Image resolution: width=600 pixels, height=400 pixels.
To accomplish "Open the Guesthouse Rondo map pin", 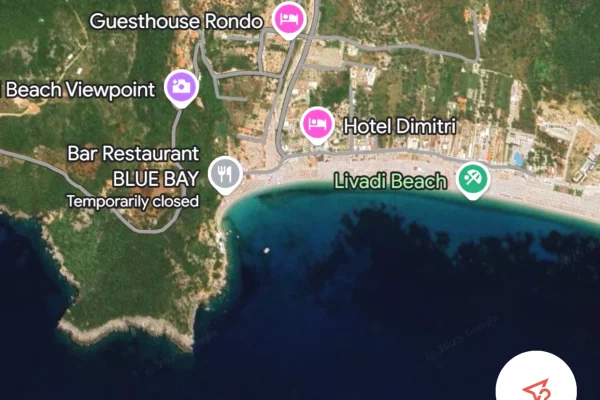I will click(289, 19).
